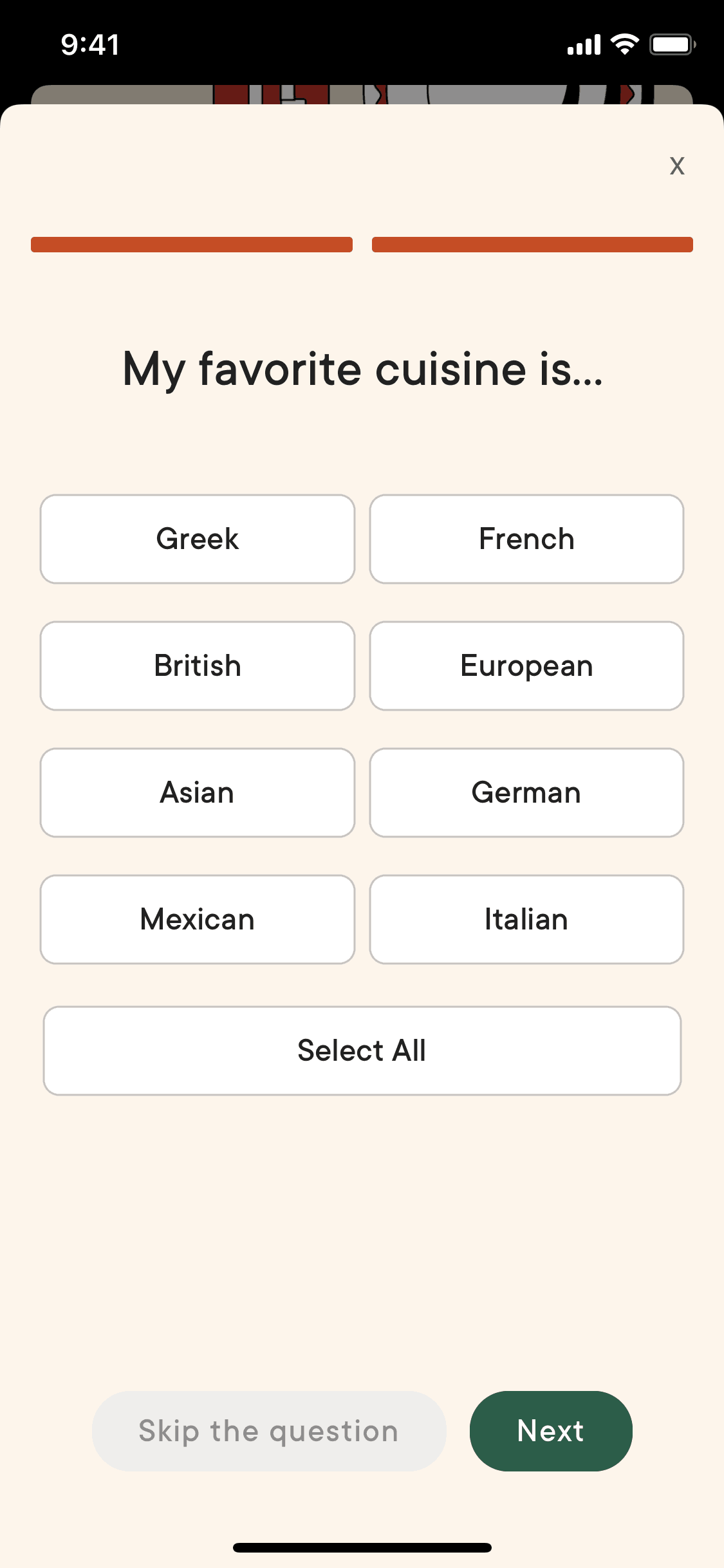
Task: Tap Select All cuisines
Action: coord(362,1050)
